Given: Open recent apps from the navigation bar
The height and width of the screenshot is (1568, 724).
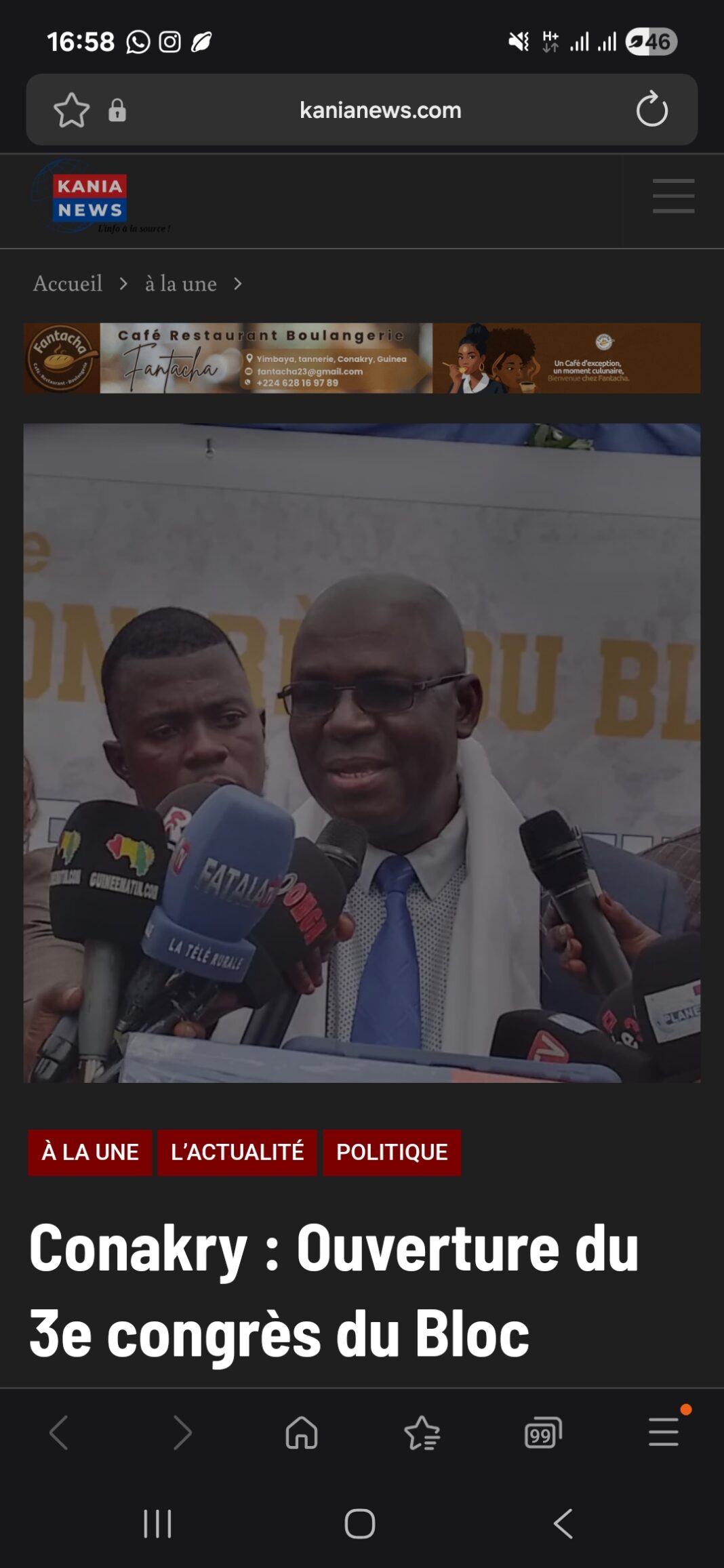Looking at the screenshot, I should (157, 1524).
